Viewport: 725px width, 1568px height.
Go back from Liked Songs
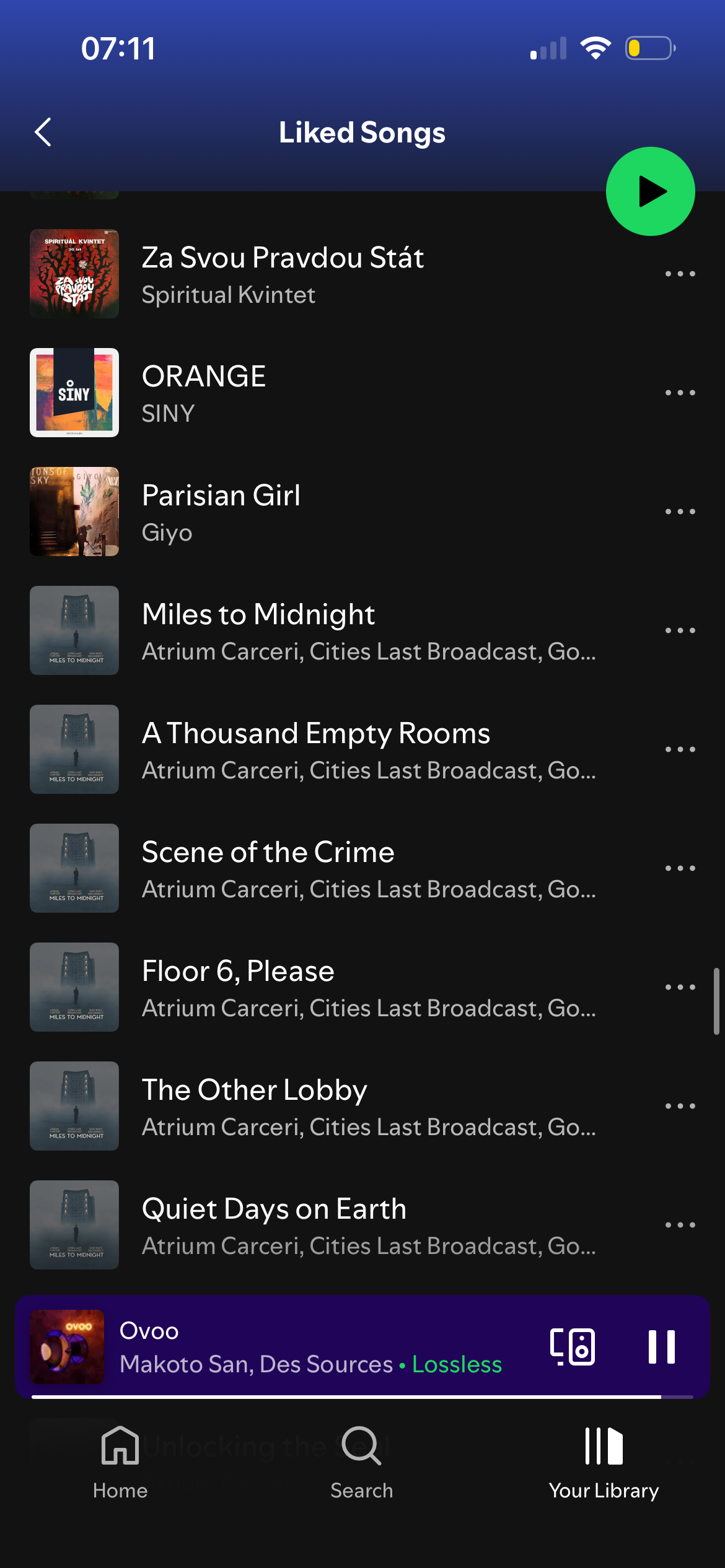click(x=43, y=133)
